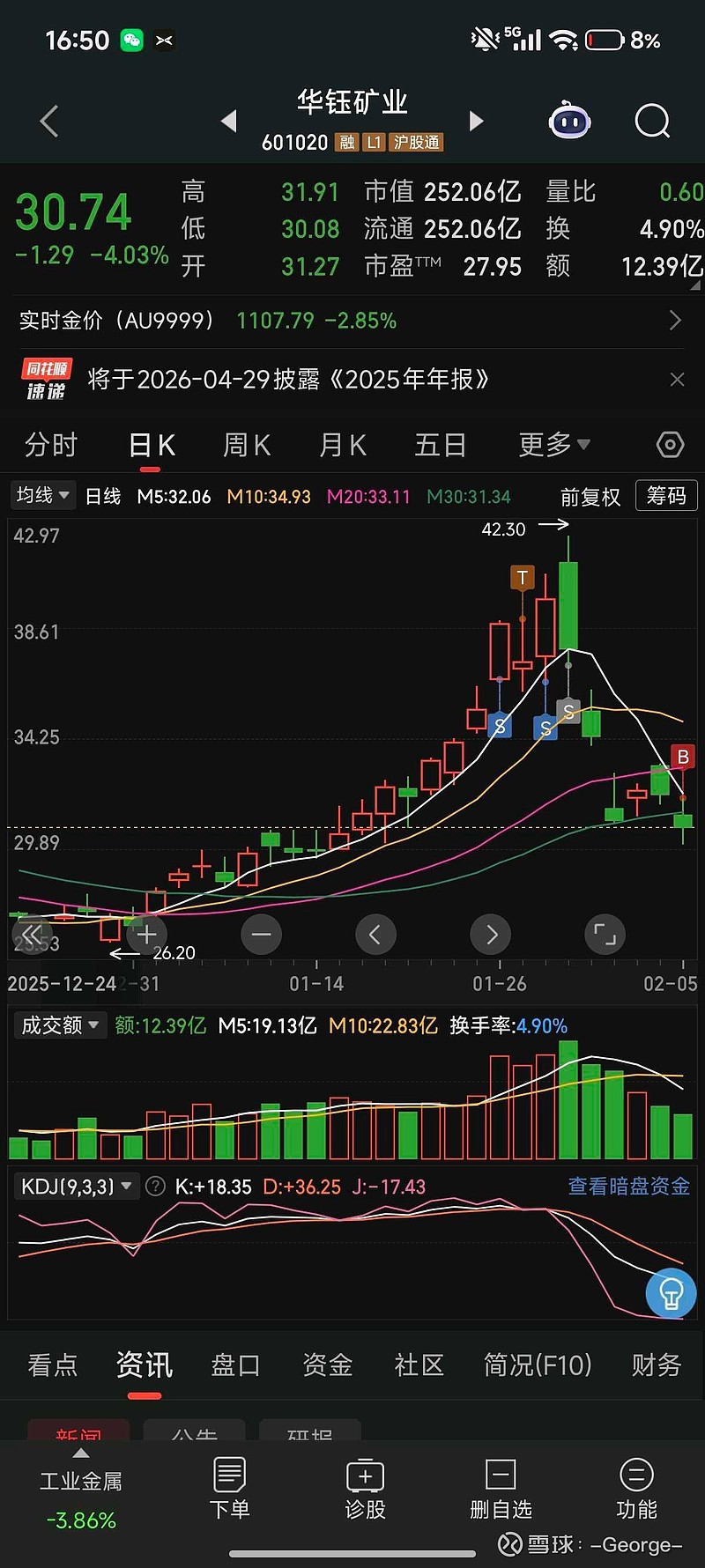Image resolution: width=705 pixels, height=1568 pixels.
Task: Expand the K-line chart to fullscreen
Action: pos(605,934)
